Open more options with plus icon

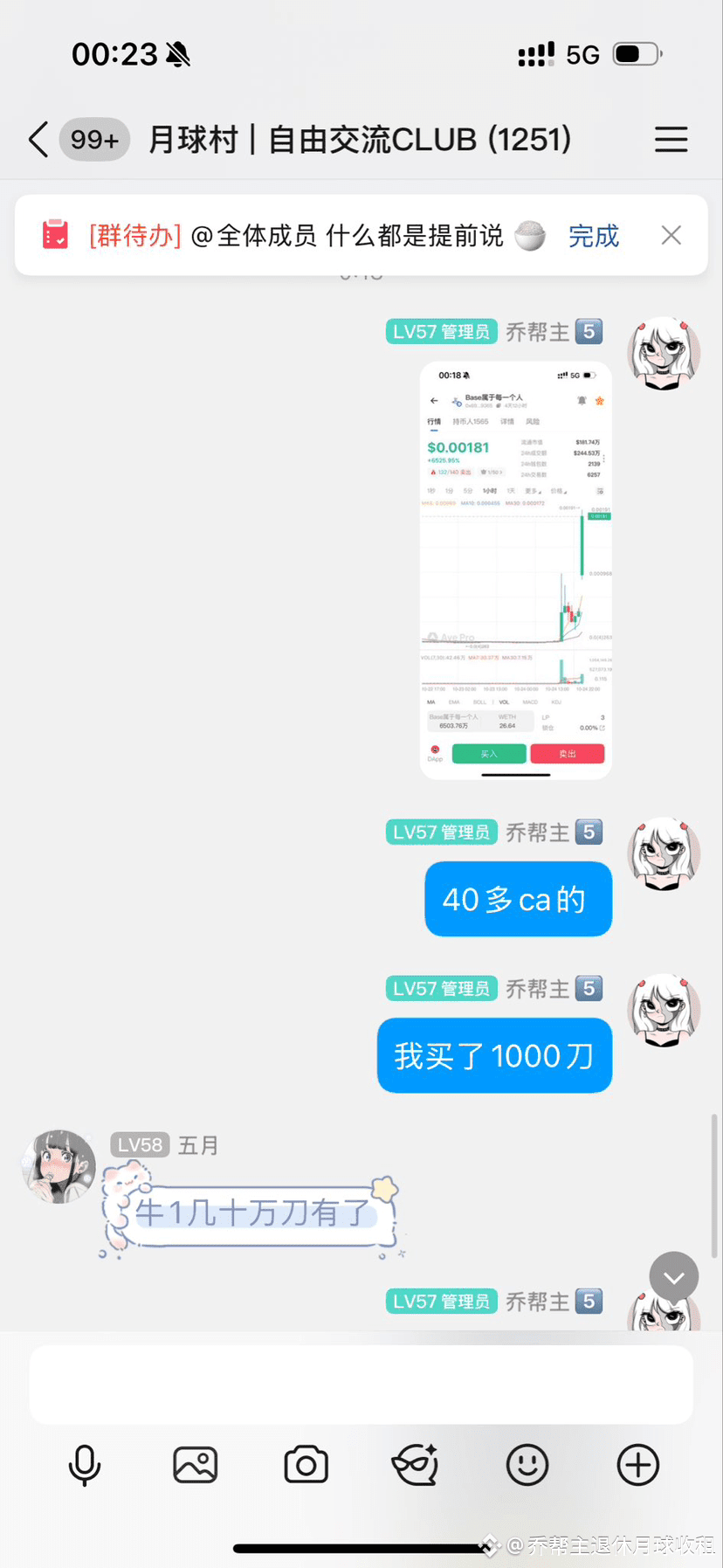(x=638, y=1465)
